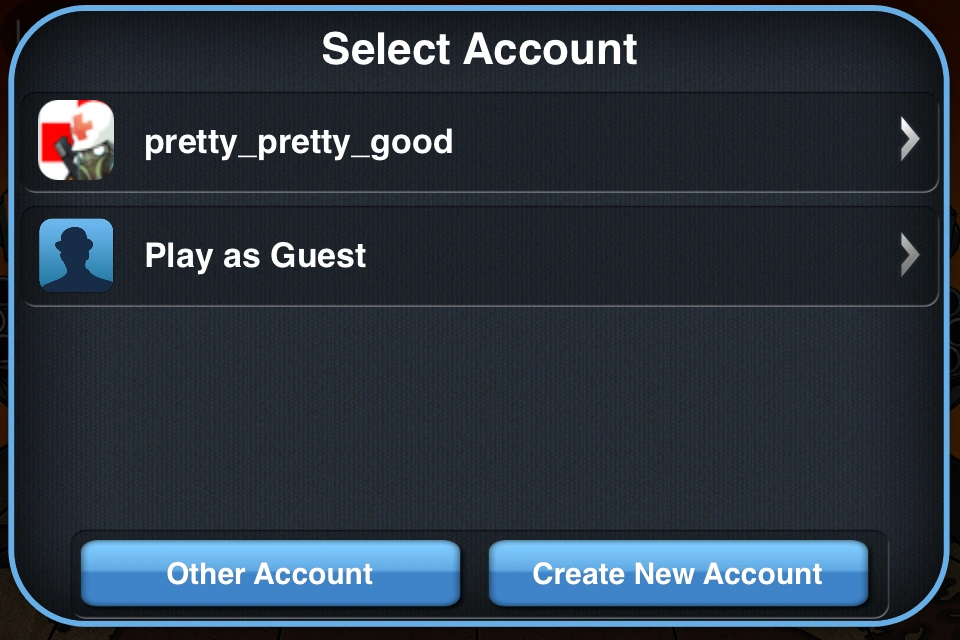The image size is (960, 640).
Task: Choose Play as Guest
Action: 480,256
